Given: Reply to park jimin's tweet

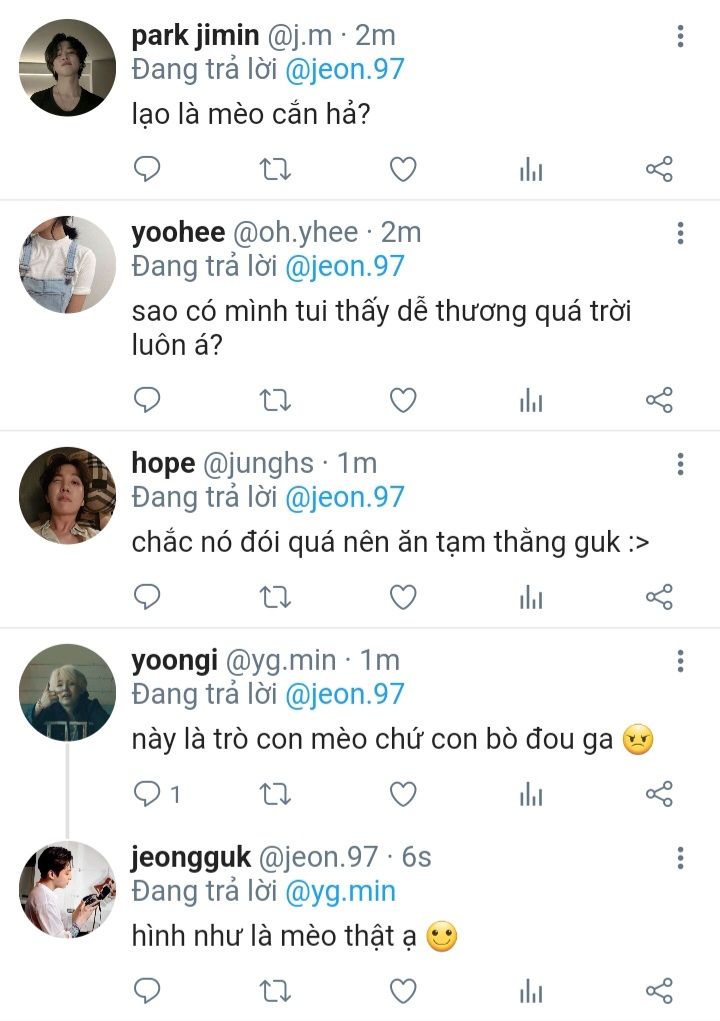Looking at the screenshot, I should [x=147, y=170].
